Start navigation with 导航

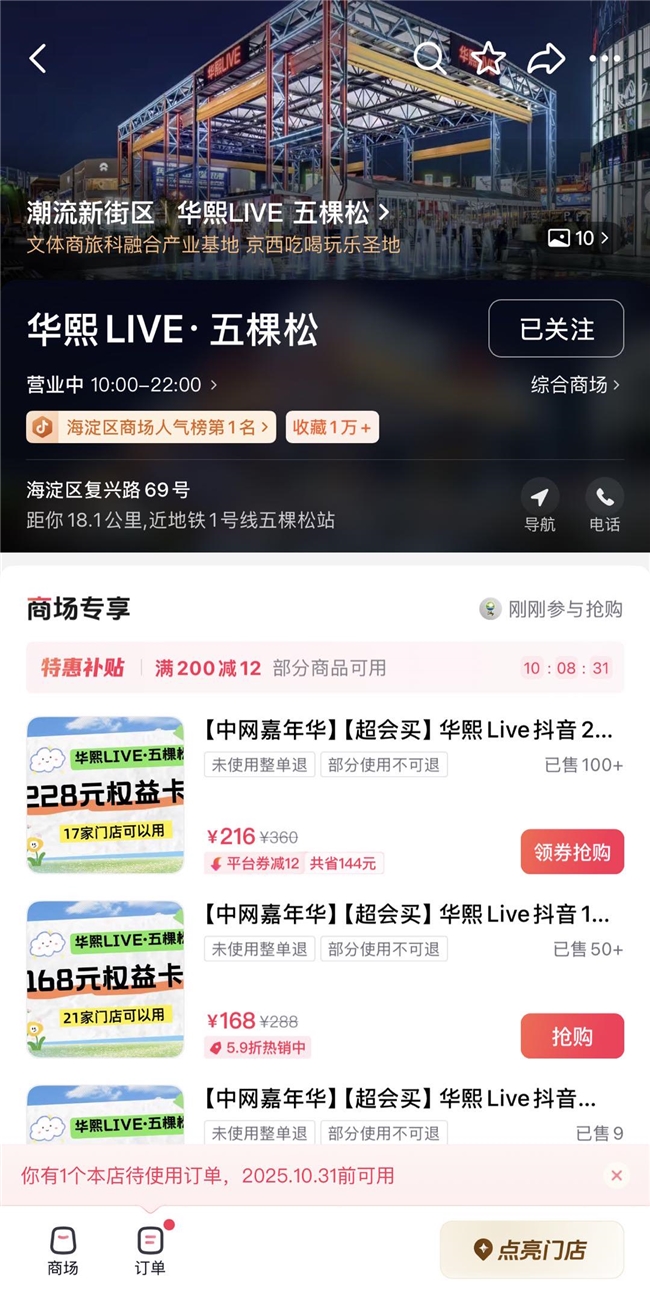coord(540,505)
